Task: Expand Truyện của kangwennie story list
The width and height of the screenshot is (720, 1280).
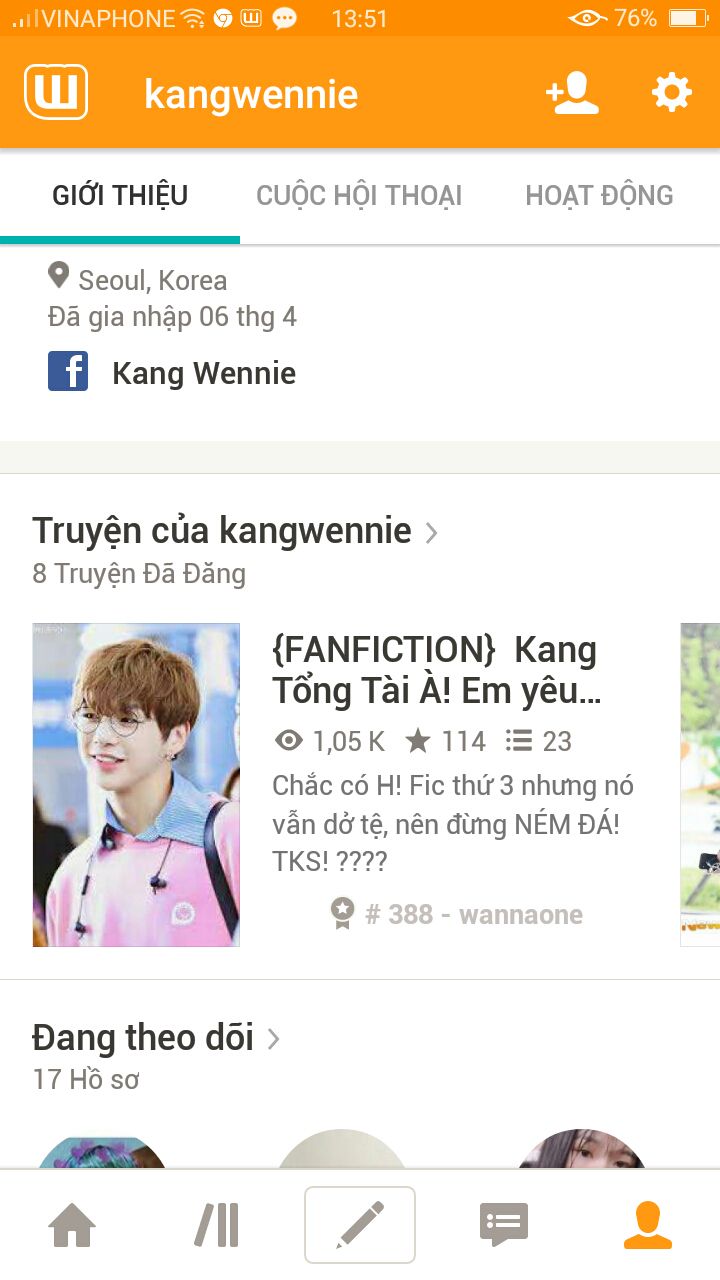Action: pos(235,531)
